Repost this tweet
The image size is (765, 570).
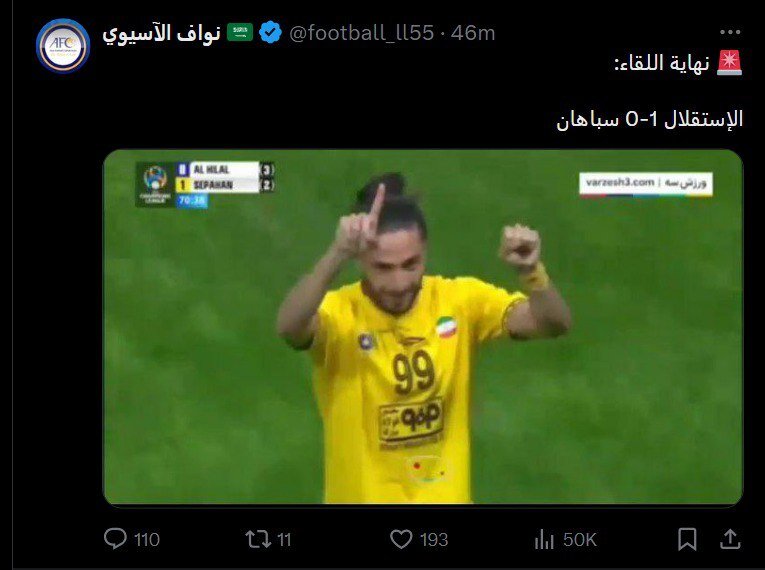[x=257, y=539]
